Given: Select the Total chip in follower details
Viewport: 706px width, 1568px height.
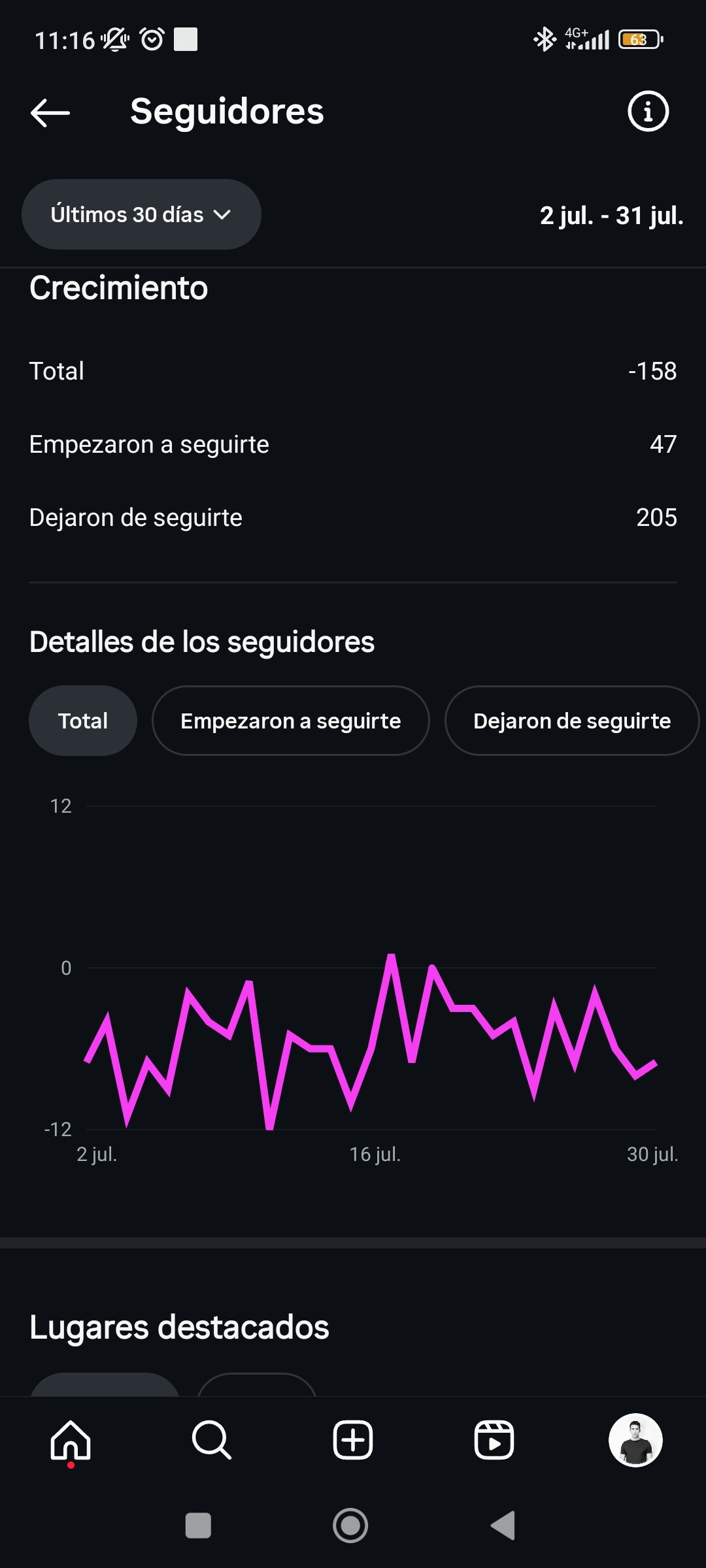Looking at the screenshot, I should [x=83, y=721].
